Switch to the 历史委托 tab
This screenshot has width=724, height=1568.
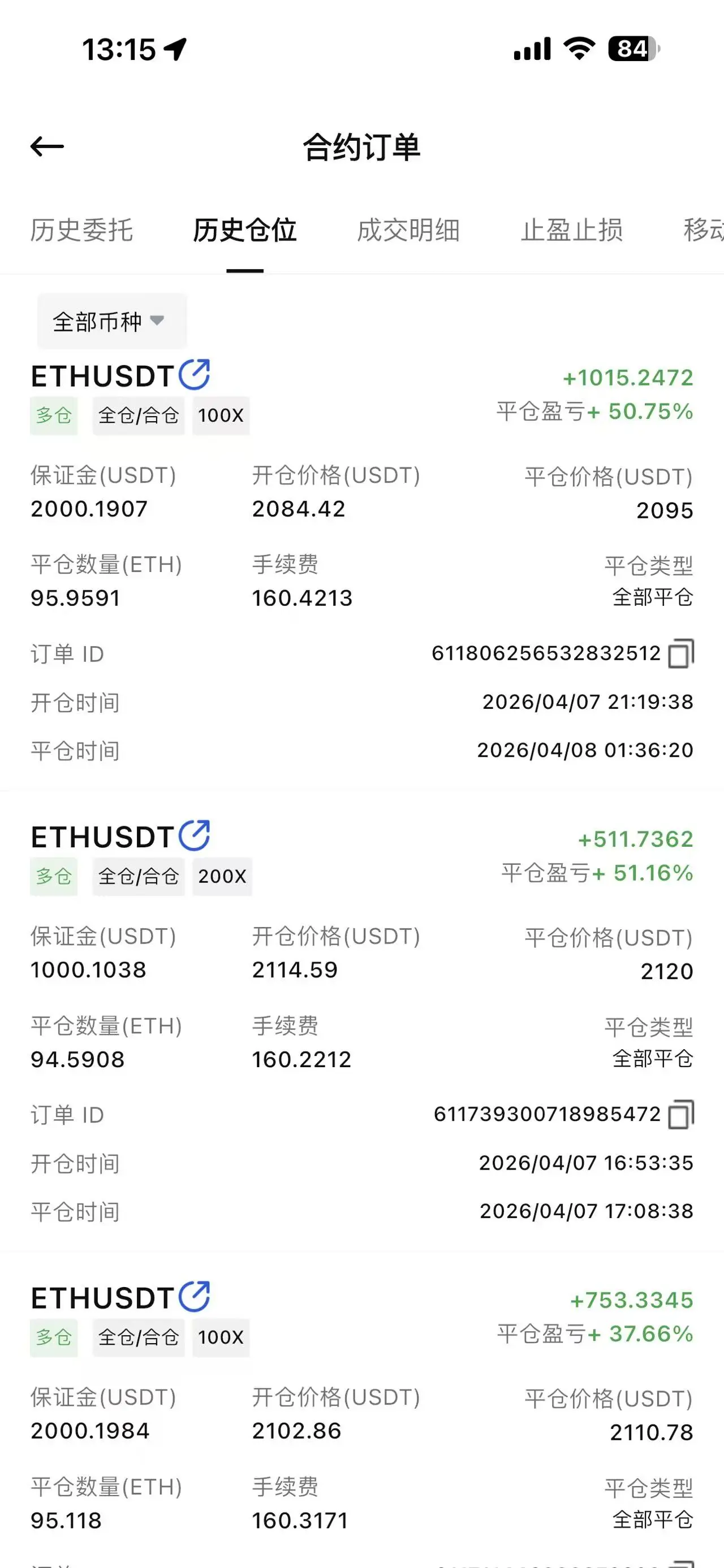click(81, 231)
